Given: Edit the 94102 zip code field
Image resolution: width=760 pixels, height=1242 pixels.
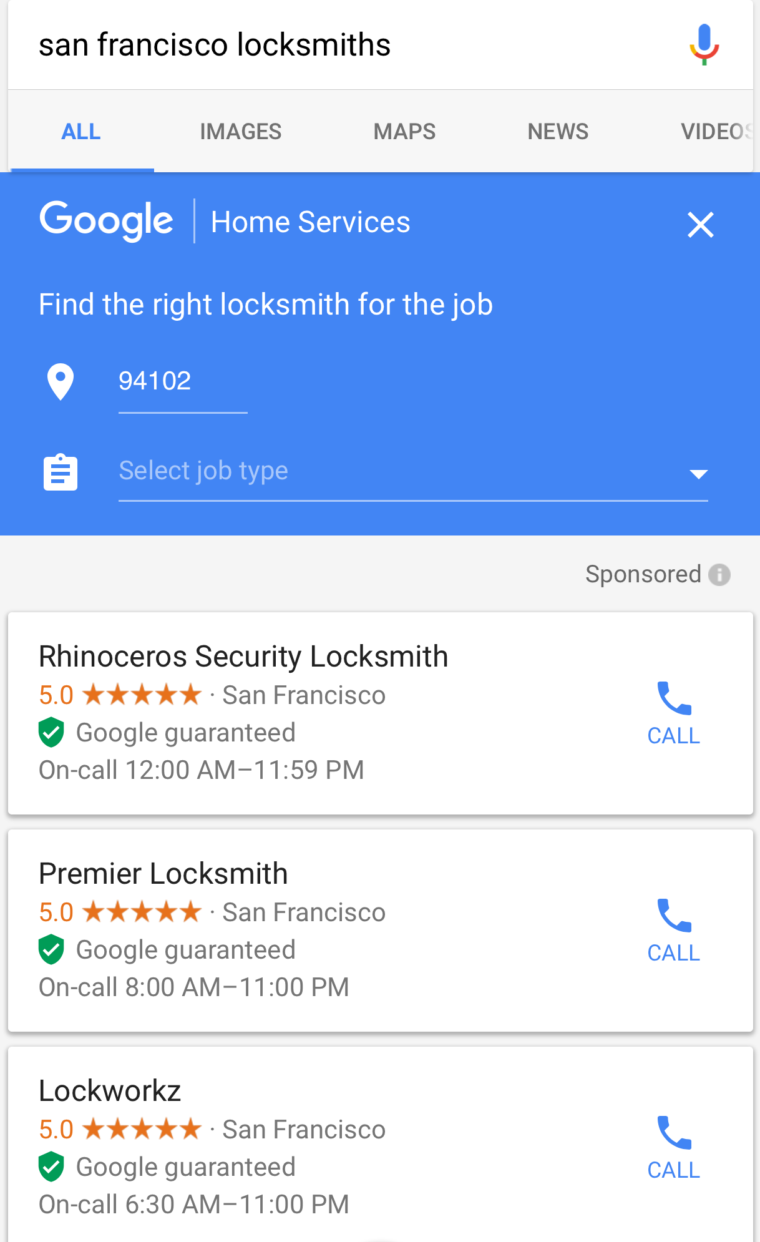Looking at the screenshot, I should [180, 382].
